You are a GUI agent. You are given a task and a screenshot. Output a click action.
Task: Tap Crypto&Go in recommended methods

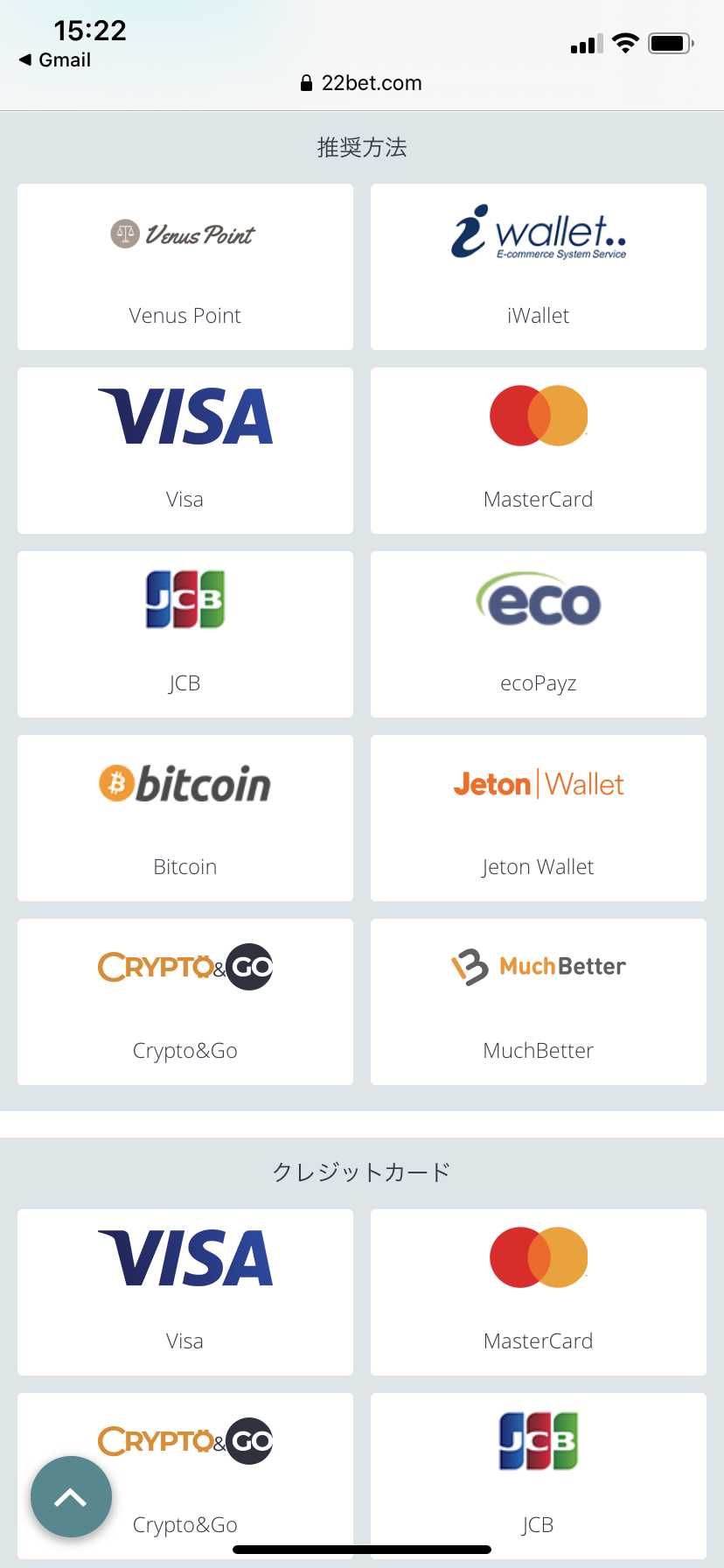[x=184, y=1002]
